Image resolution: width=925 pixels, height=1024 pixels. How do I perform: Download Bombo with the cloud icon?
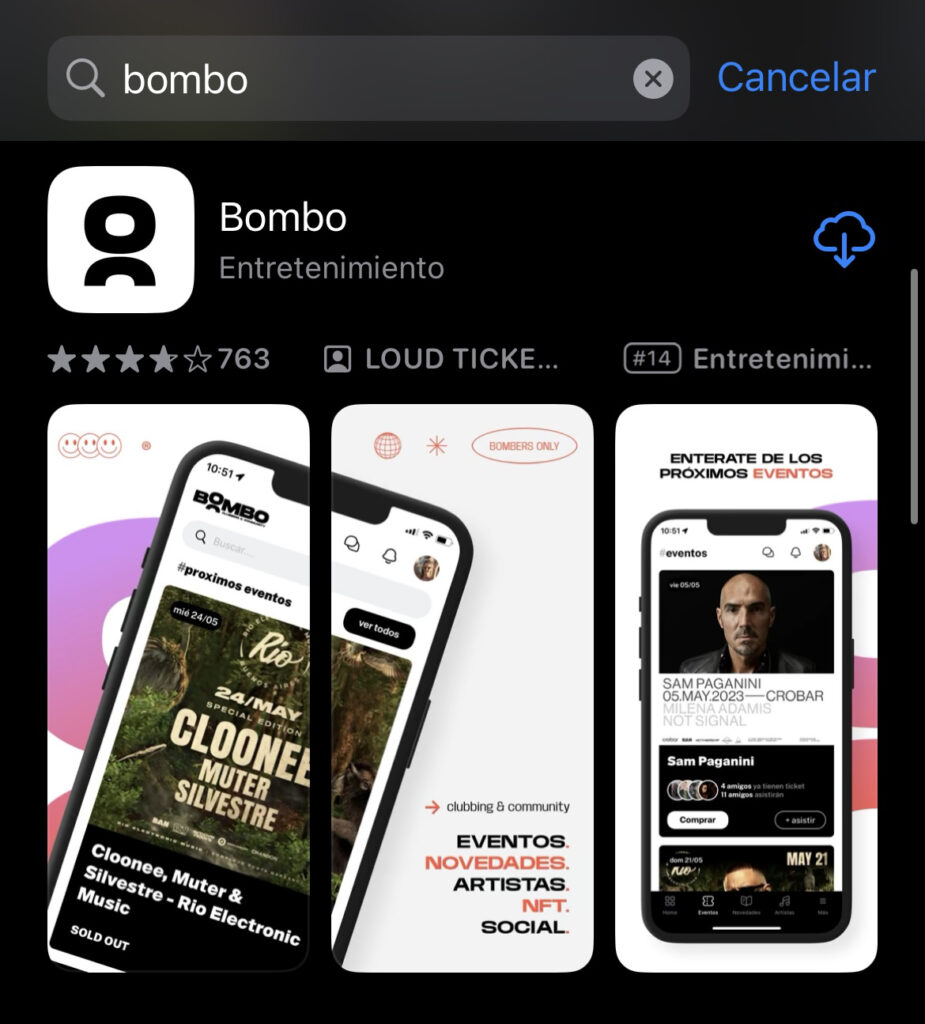[843, 240]
